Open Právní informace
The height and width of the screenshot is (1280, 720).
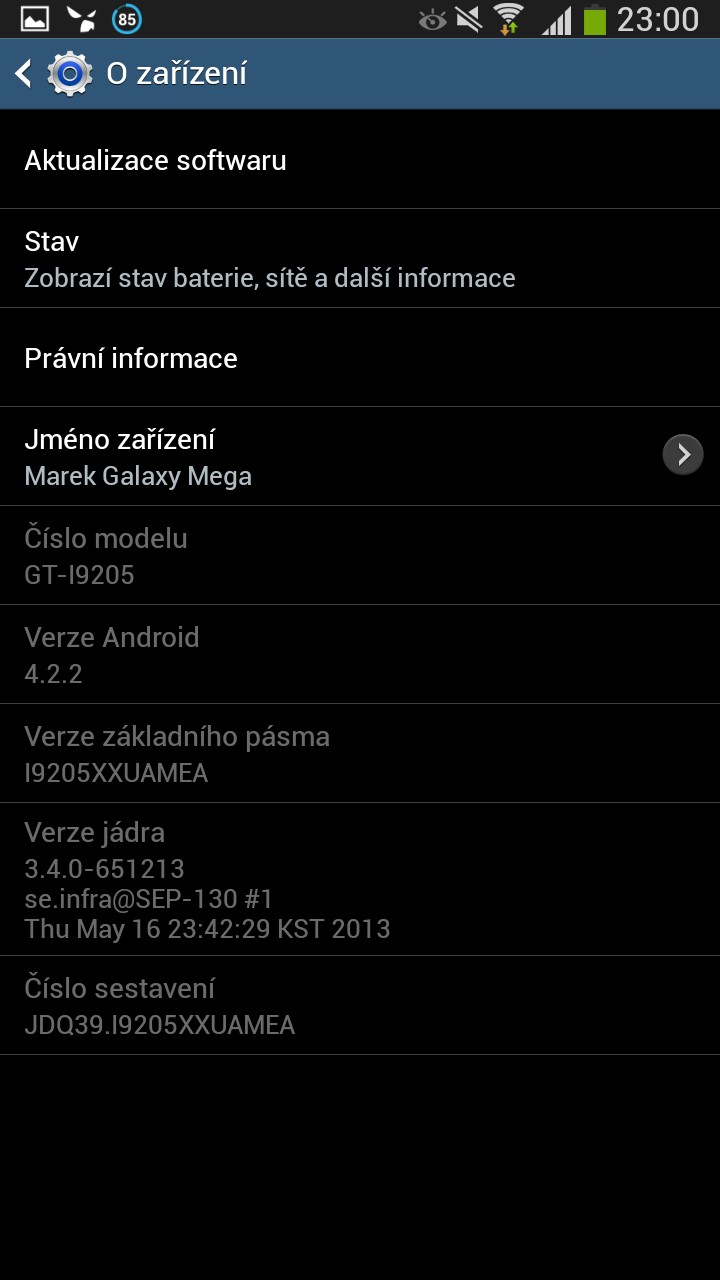click(360, 357)
